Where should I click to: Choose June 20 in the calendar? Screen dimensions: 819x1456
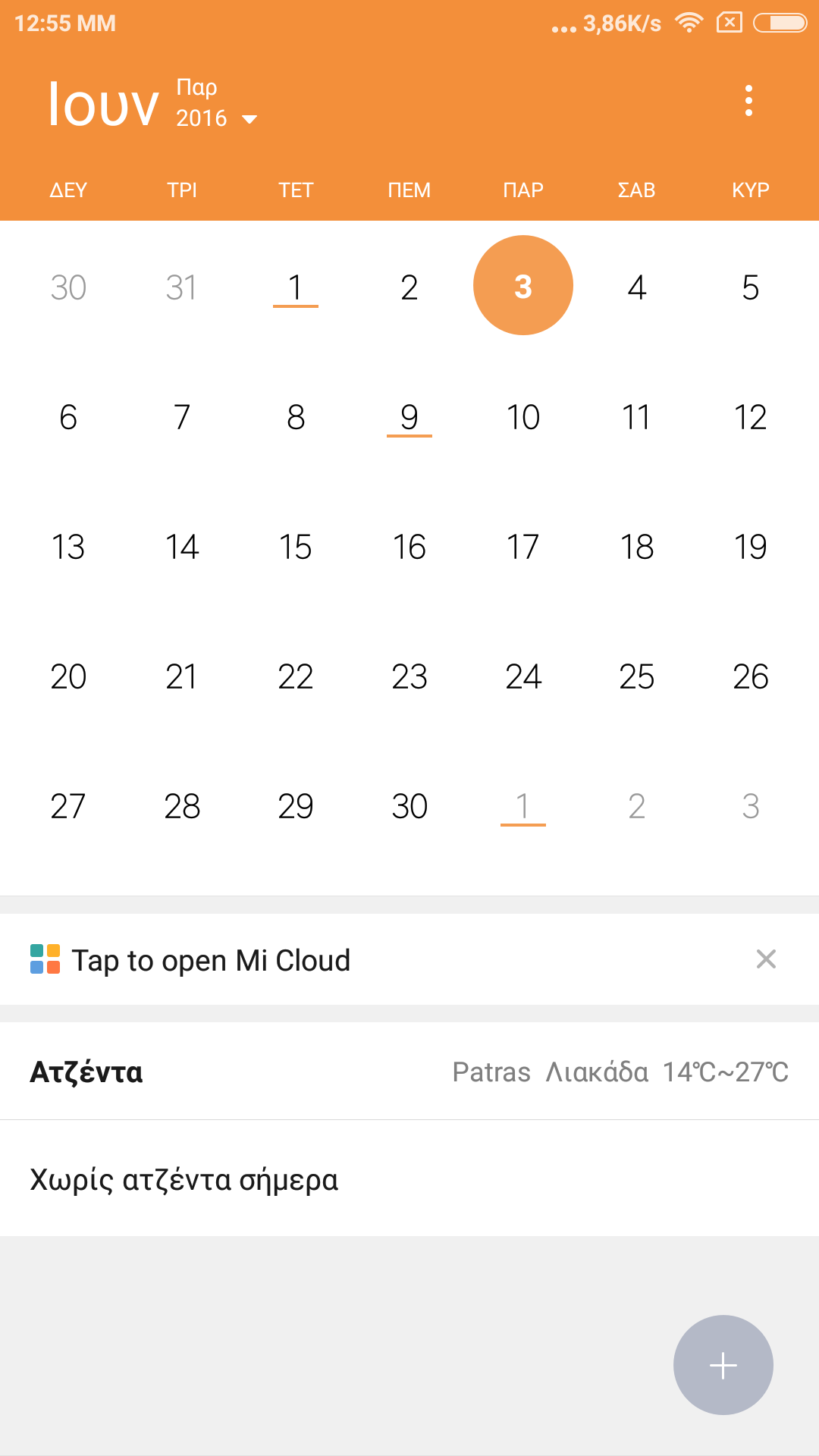68,676
